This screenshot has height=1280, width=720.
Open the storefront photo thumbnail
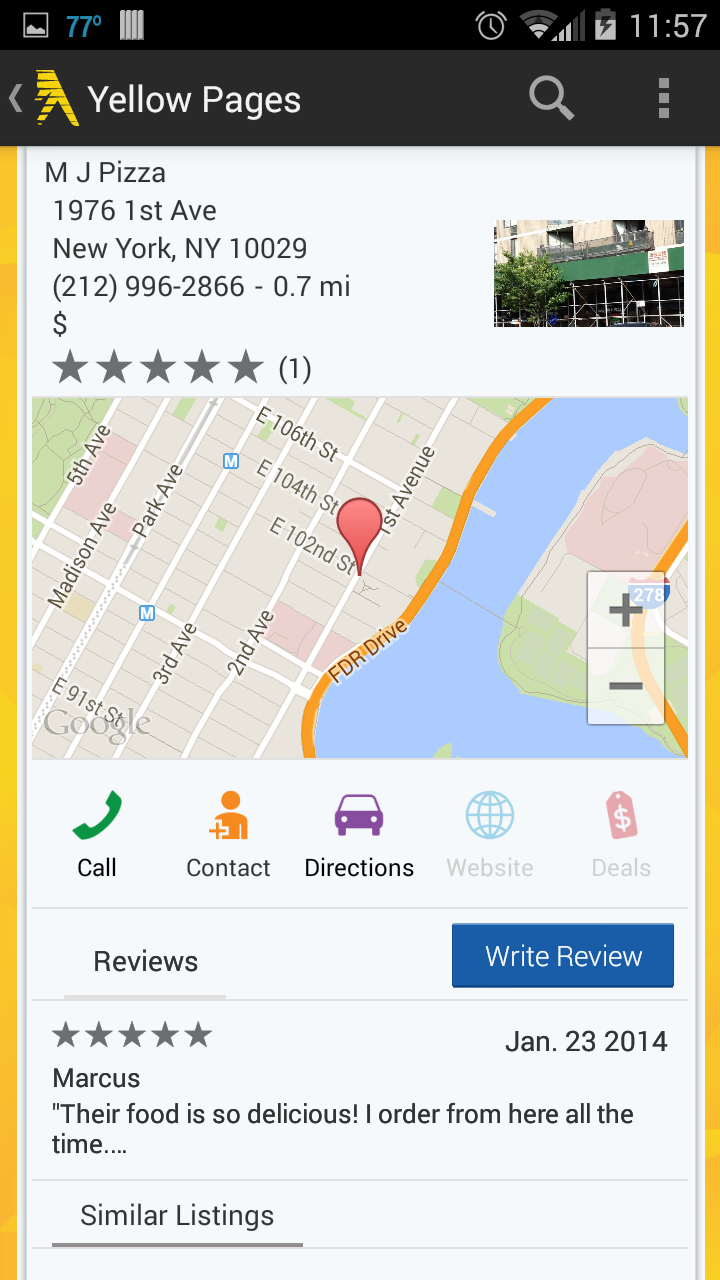[588, 273]
